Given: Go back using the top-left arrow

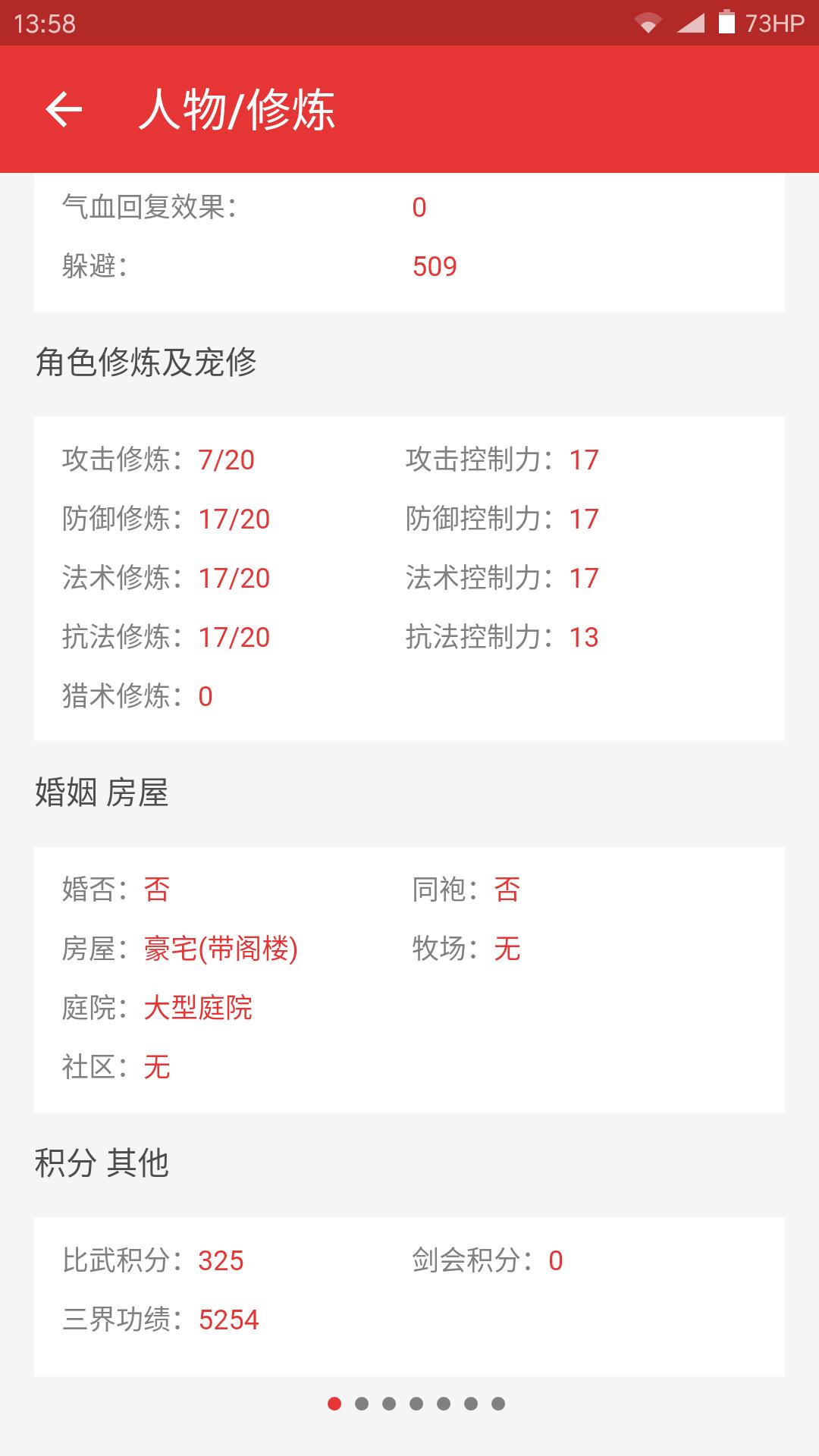Looking at the screenshot, I should tap(64, 109).
